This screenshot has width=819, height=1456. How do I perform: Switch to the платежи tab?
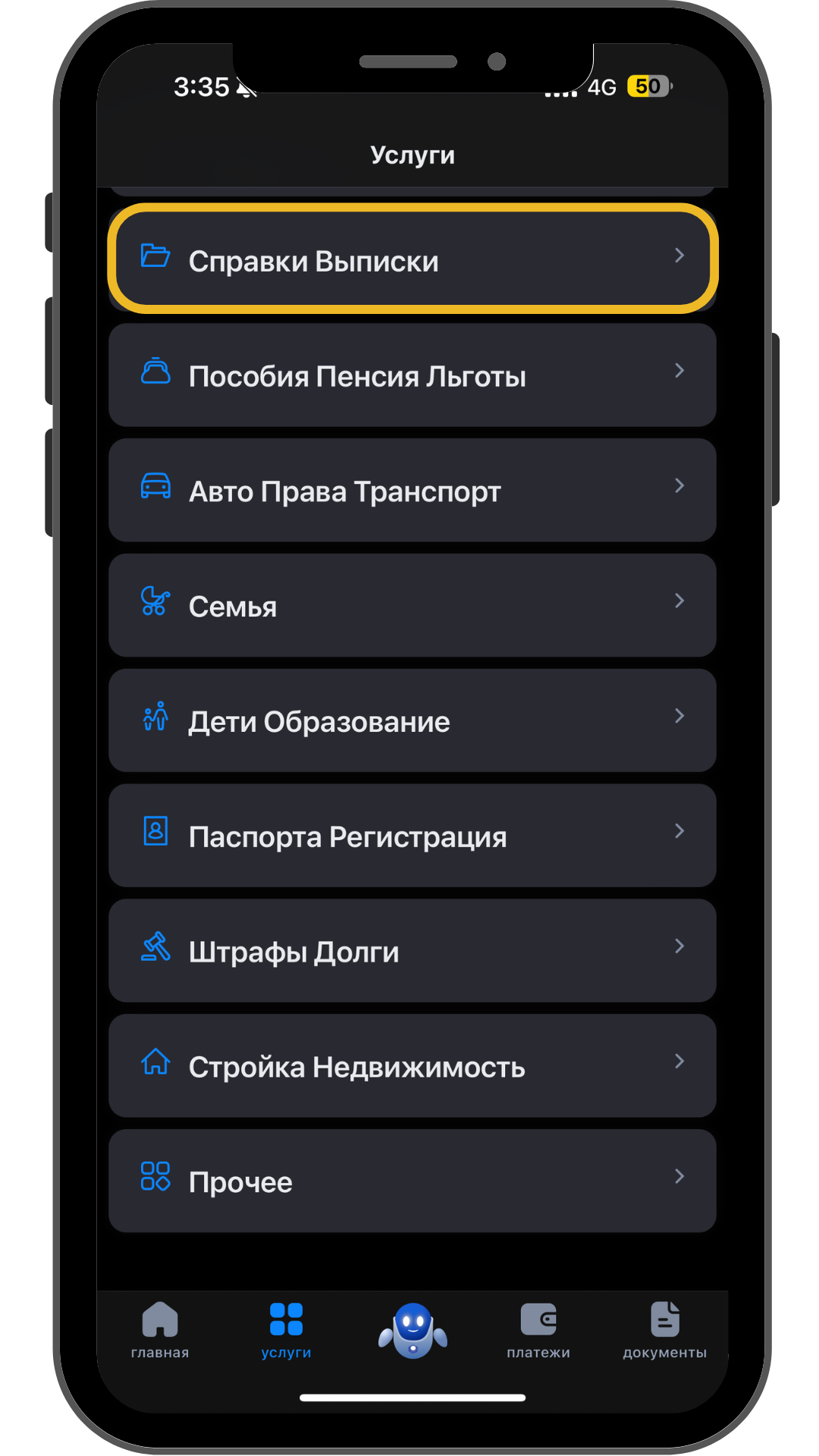538,1330
